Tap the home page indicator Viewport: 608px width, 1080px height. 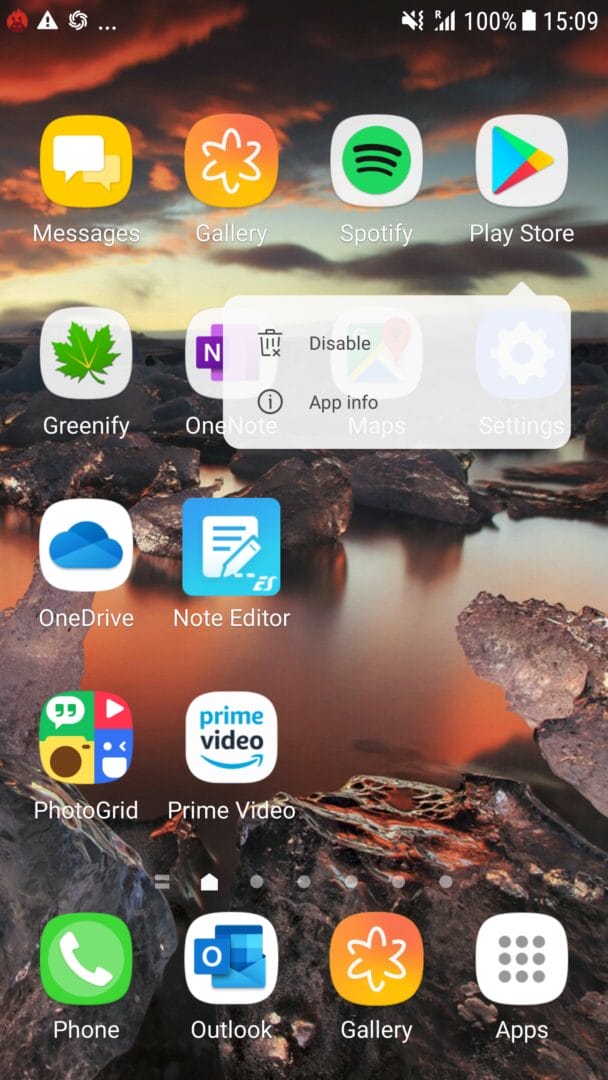click(x=209, y=882)
